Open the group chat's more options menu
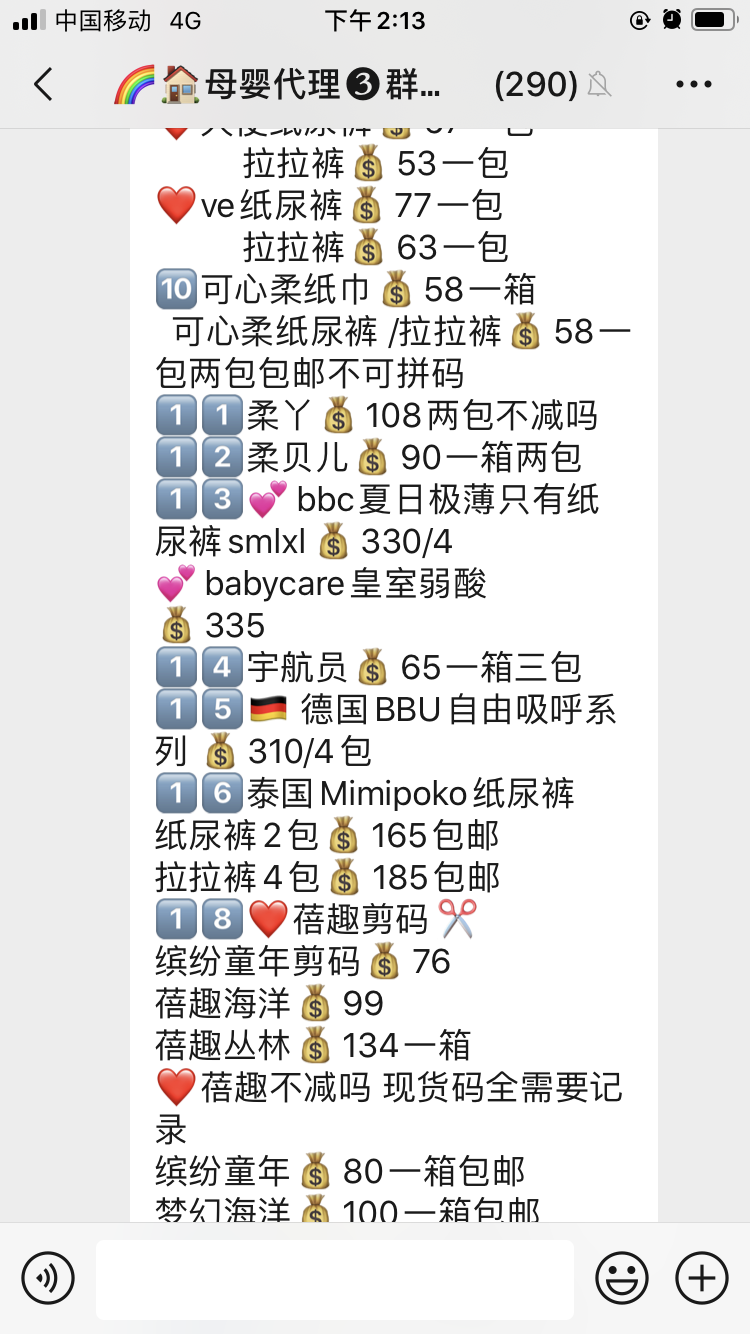 coord(693,85)
